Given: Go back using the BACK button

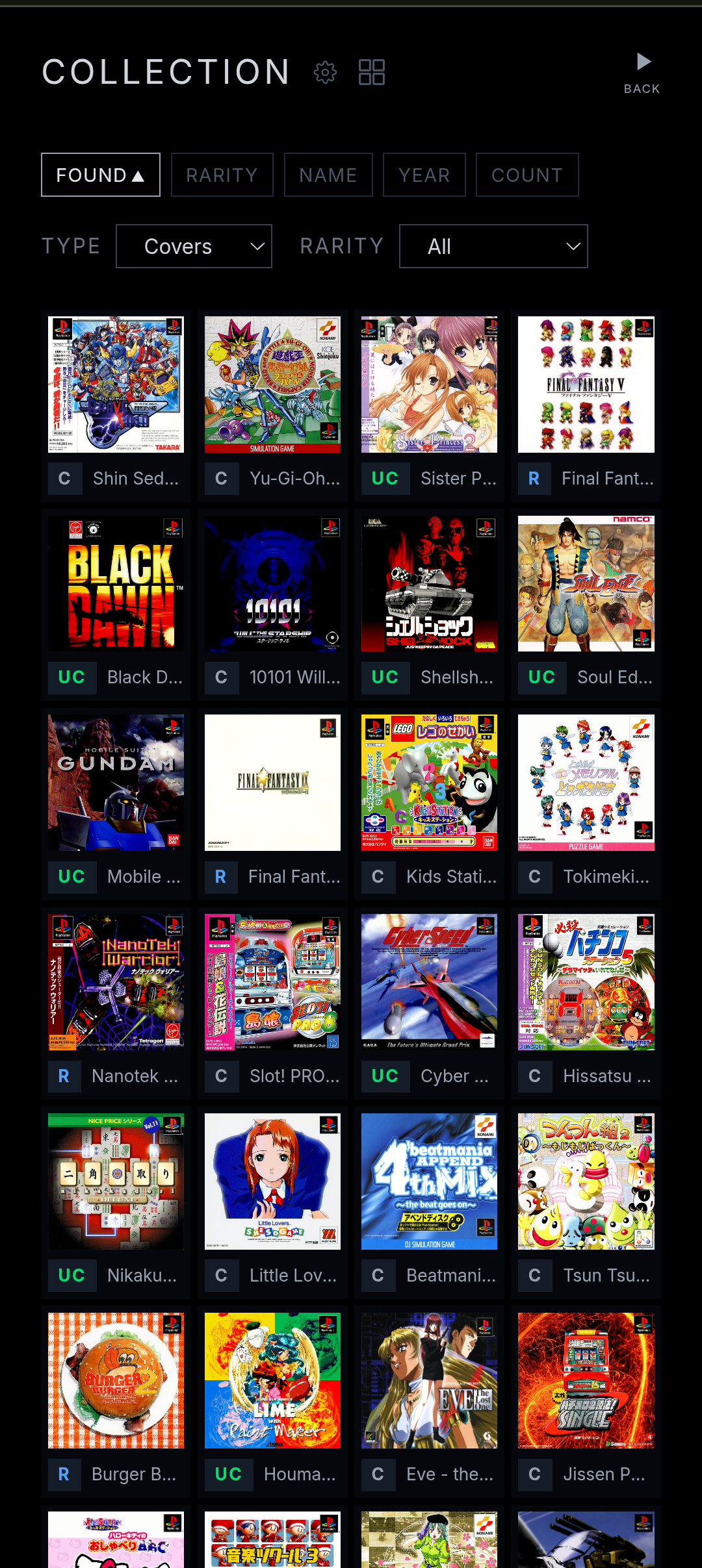Looking at the screenshot, I should point(642,73).
